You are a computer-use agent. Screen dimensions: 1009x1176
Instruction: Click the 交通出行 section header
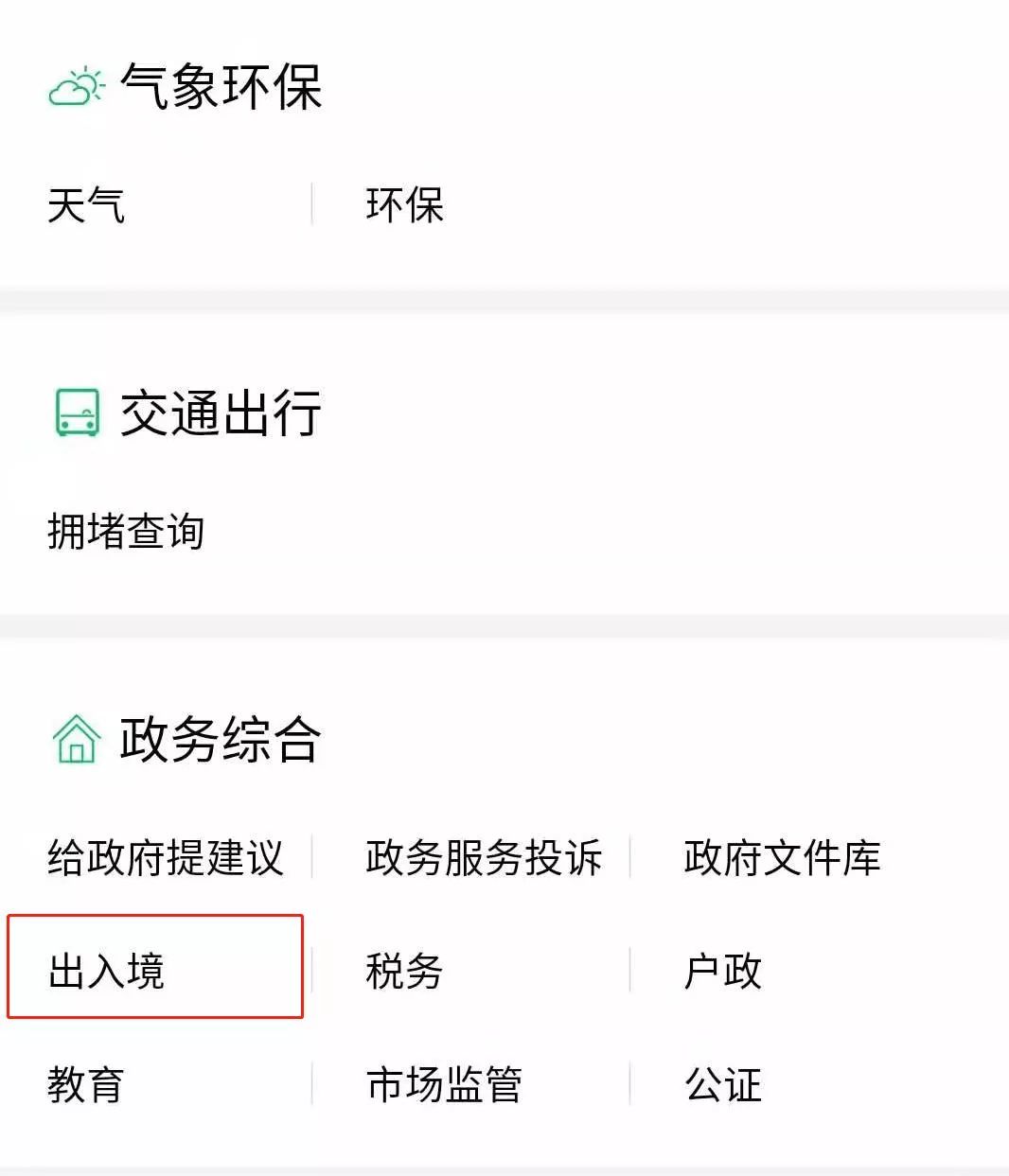(x=221, y=413)
